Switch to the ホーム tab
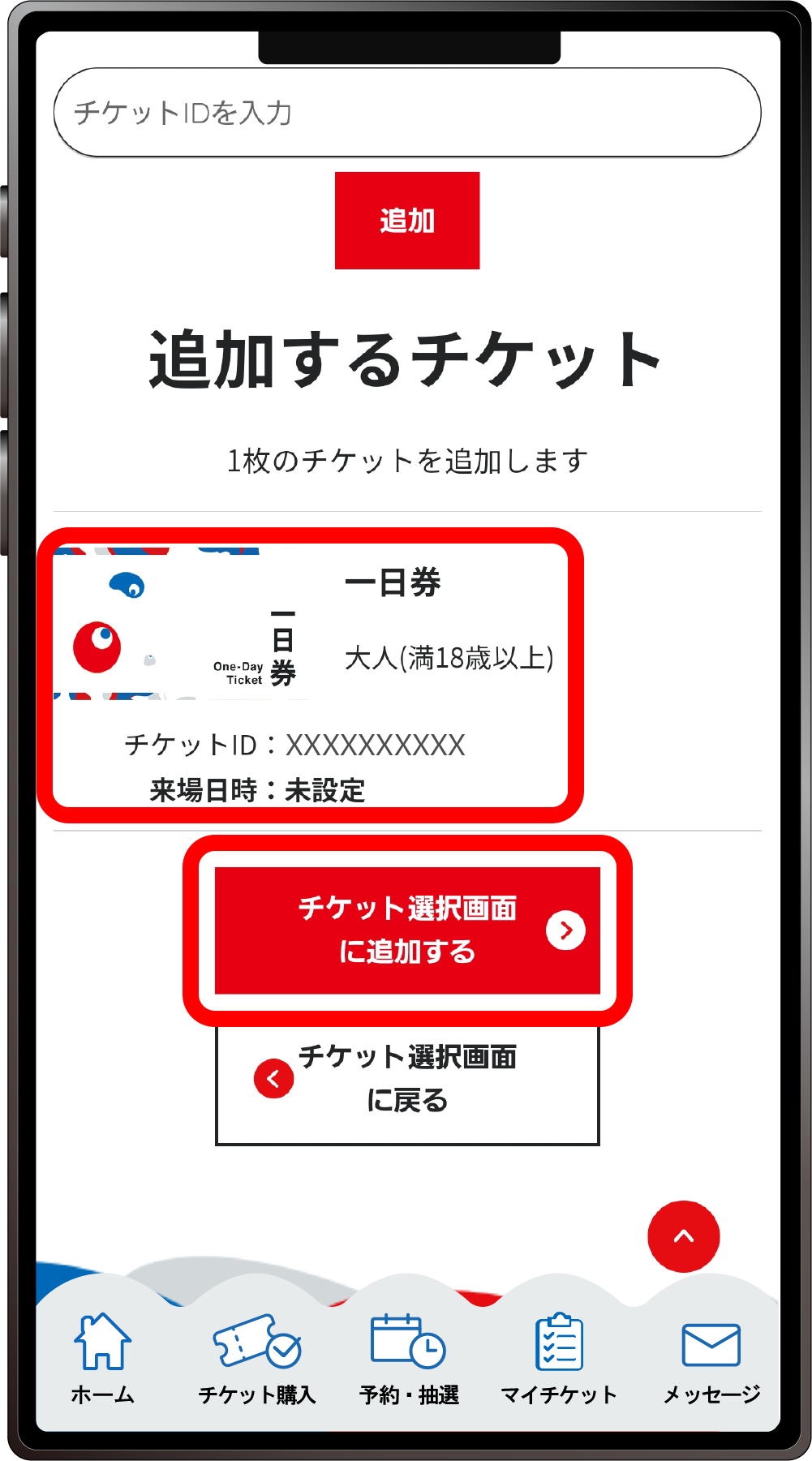The image size is (812, 1461). tap(102, 1358)
